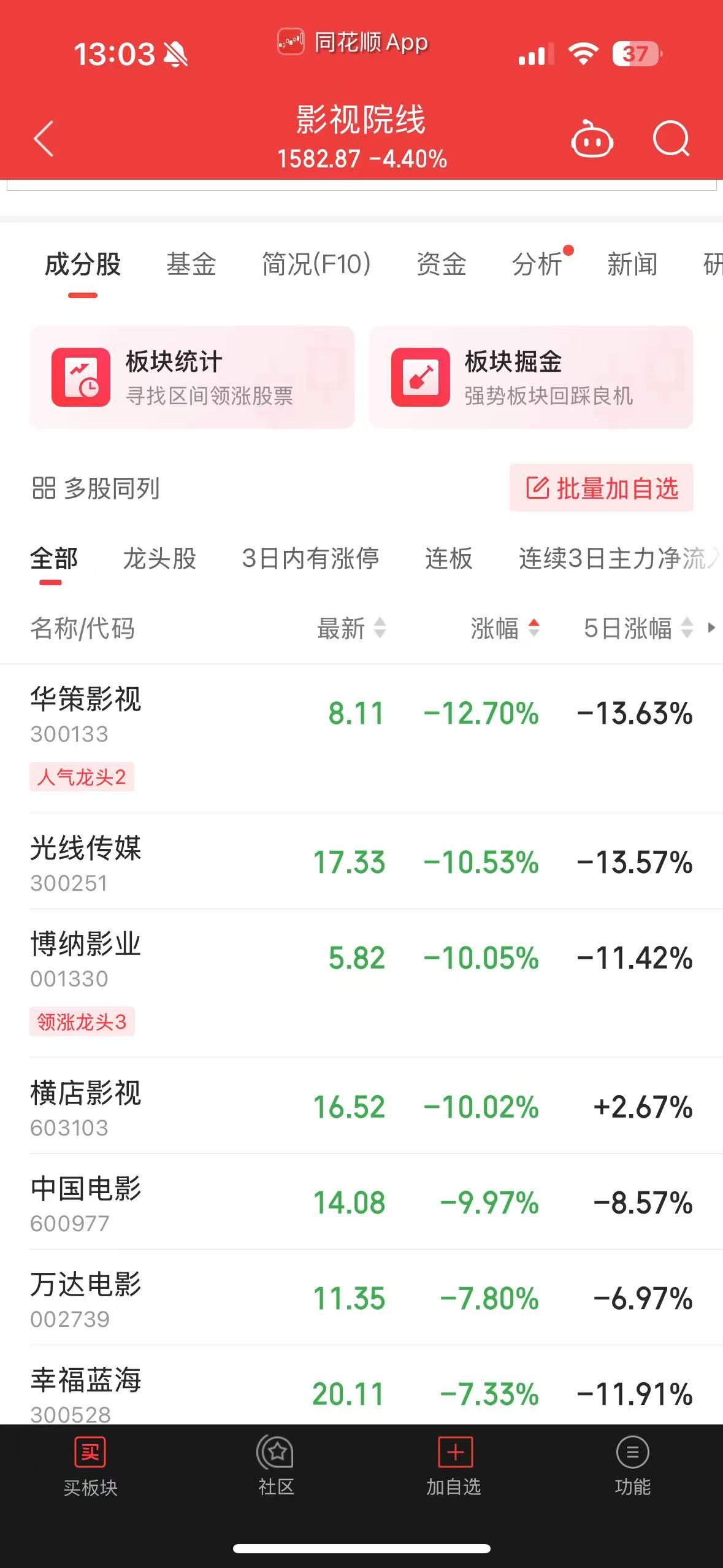Switch to the 基金 tab

[x=191, y=264]
